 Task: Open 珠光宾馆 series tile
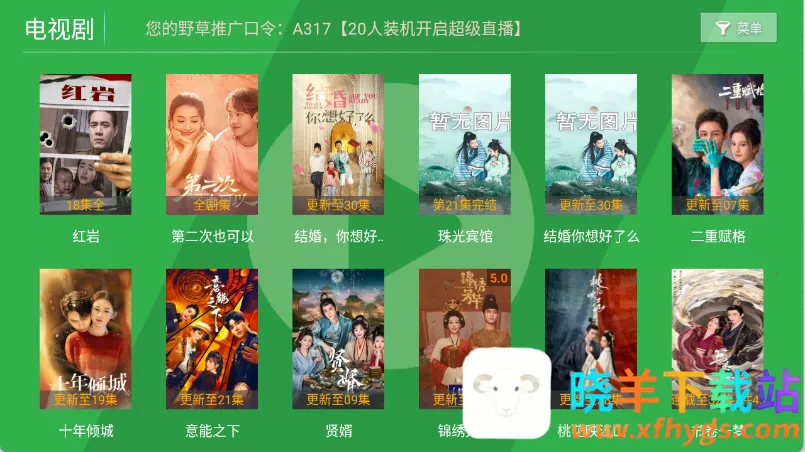point(465,144)
